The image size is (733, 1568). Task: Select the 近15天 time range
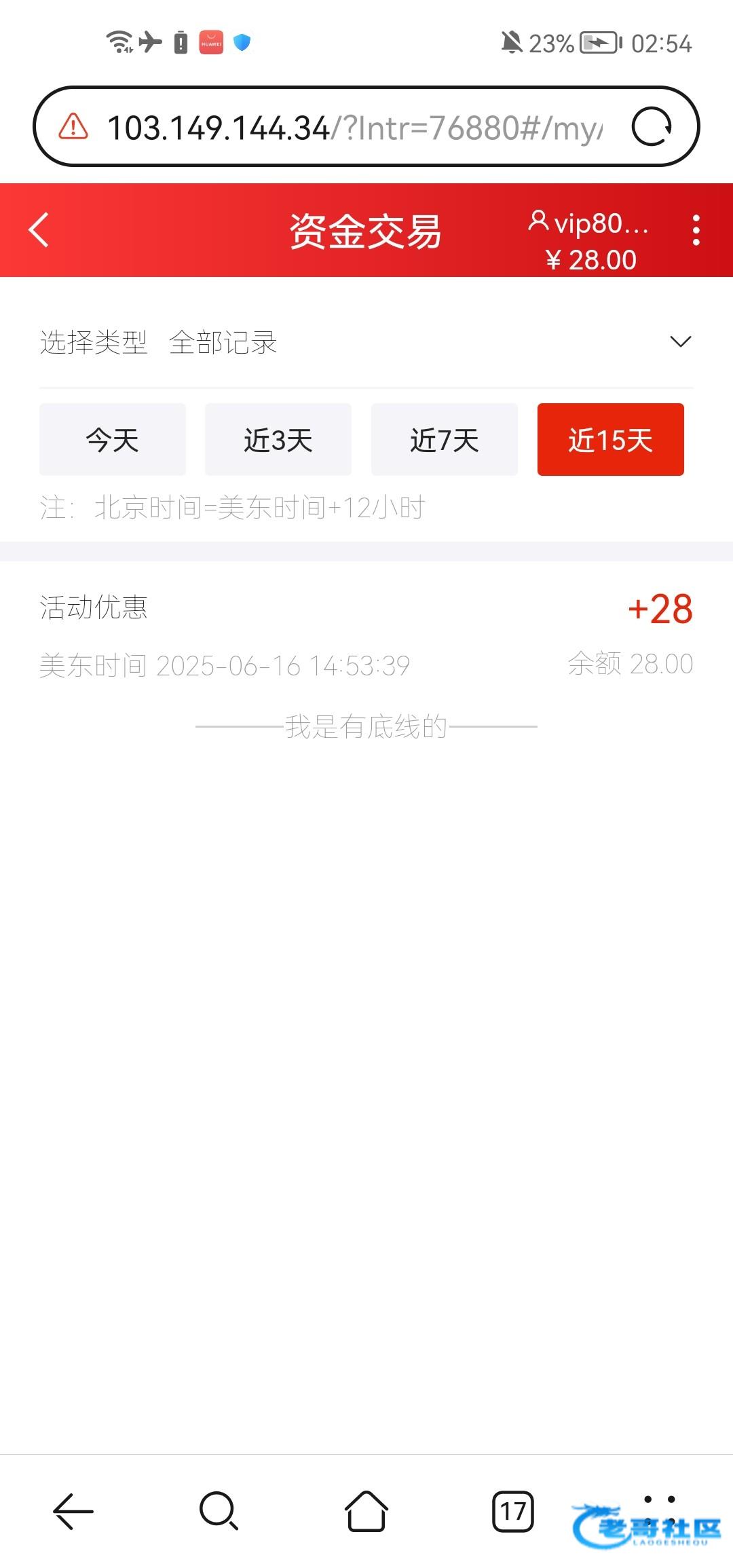610,440
